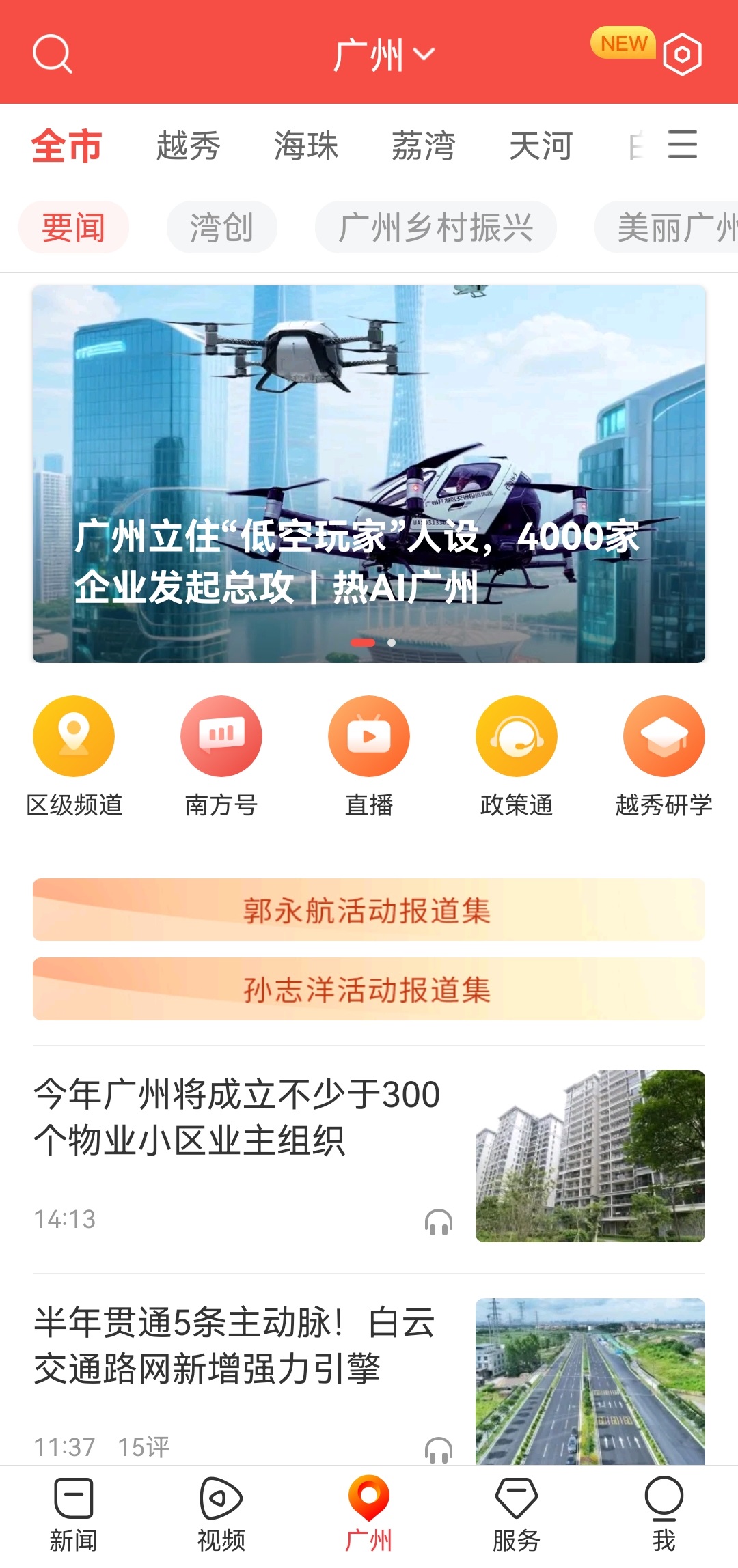Choose the 广州乡村振兴 chip
Screen dimensions: 738x1568
pos(435,227)
